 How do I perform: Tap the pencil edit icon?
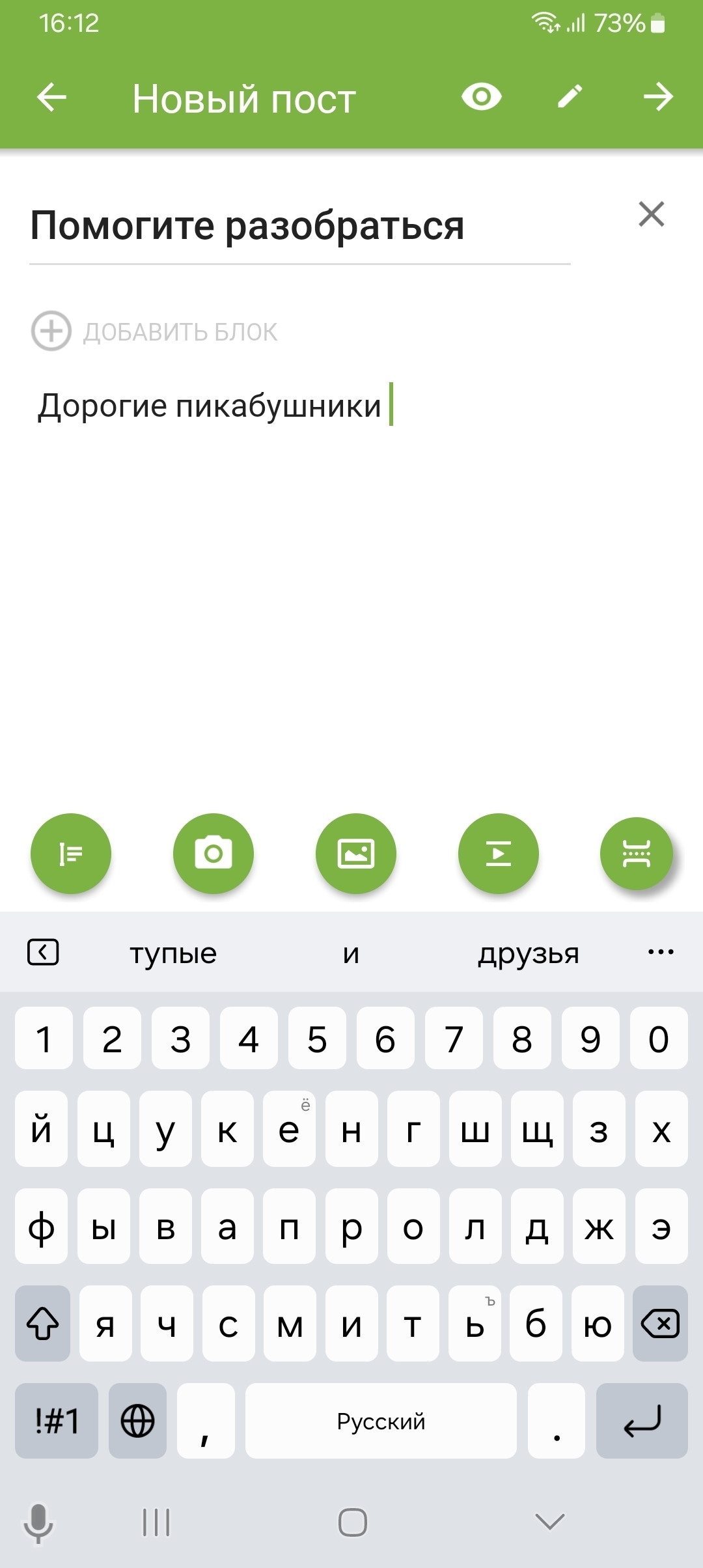570,97
